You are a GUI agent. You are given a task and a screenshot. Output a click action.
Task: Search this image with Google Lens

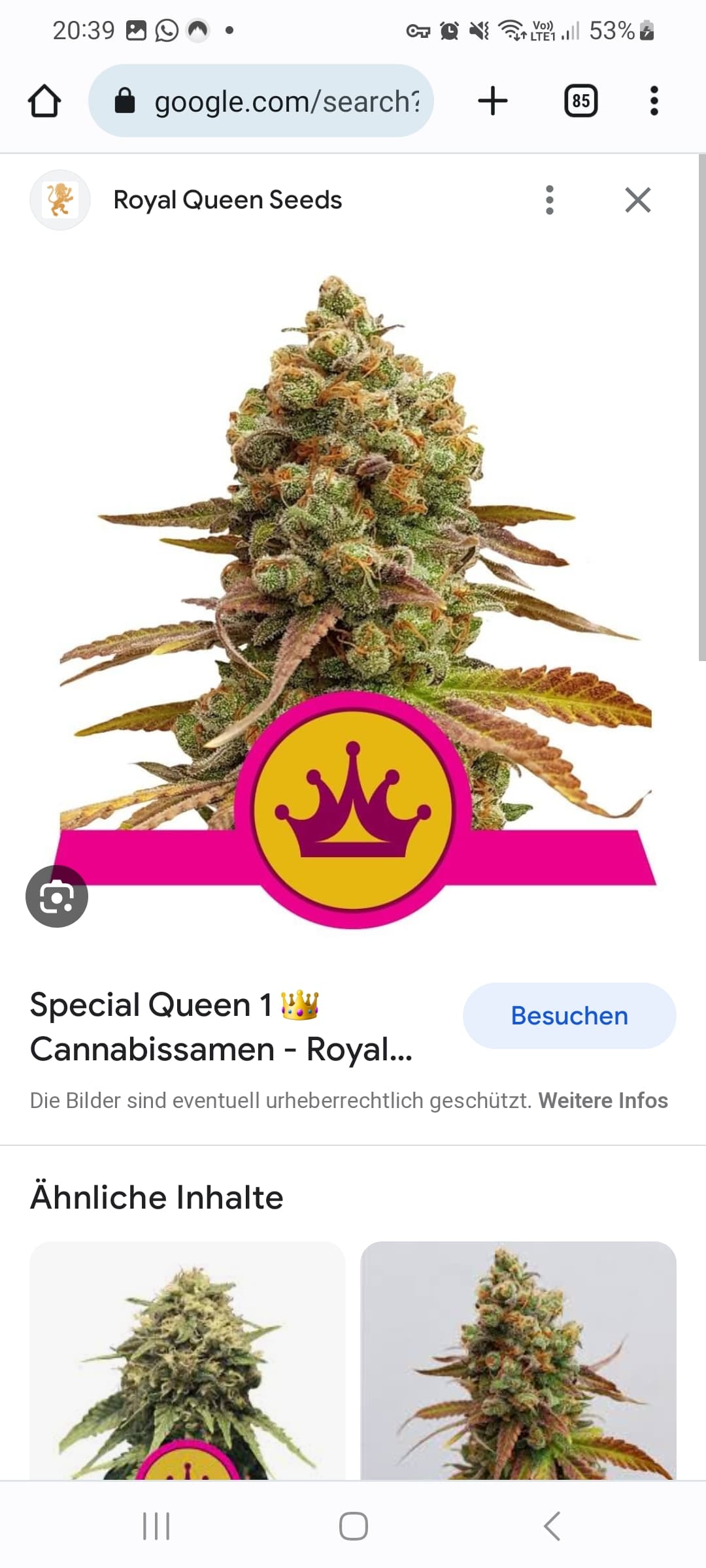pyautogui.click(x=57, y=896)
